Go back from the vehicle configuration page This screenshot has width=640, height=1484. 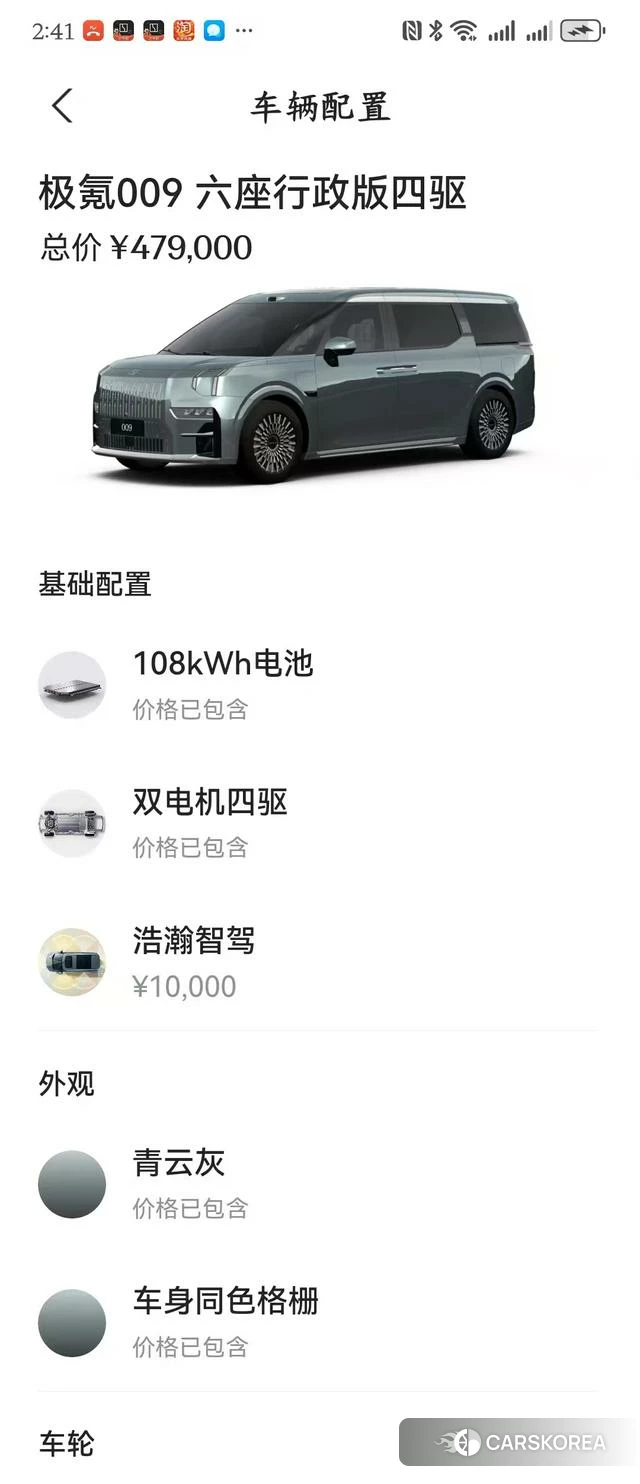pos(62,106)
